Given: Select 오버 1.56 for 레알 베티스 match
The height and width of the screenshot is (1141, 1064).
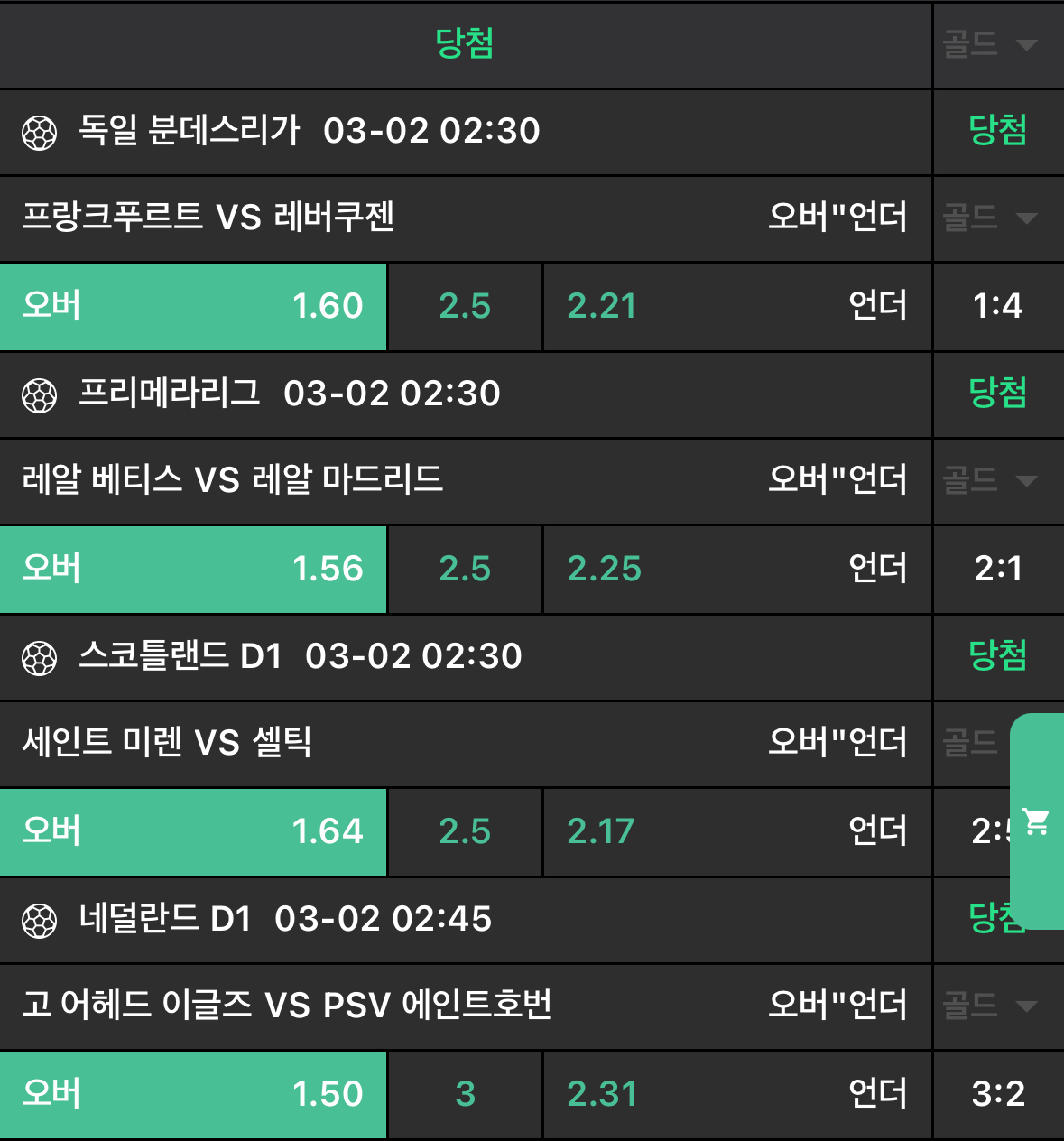Looking at the screenshot, I should click(x=193, y=570).
